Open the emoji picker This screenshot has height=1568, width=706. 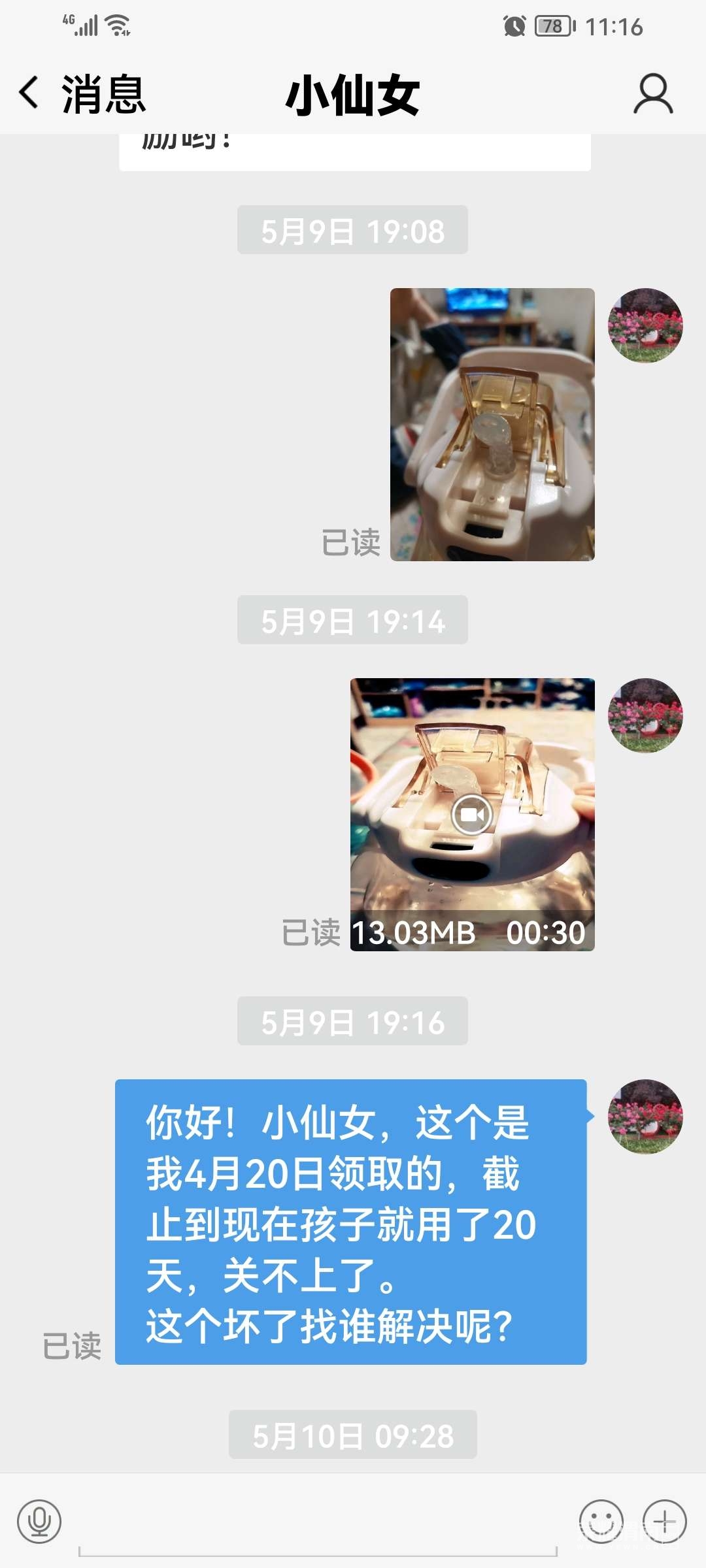tap(600, 1520)
